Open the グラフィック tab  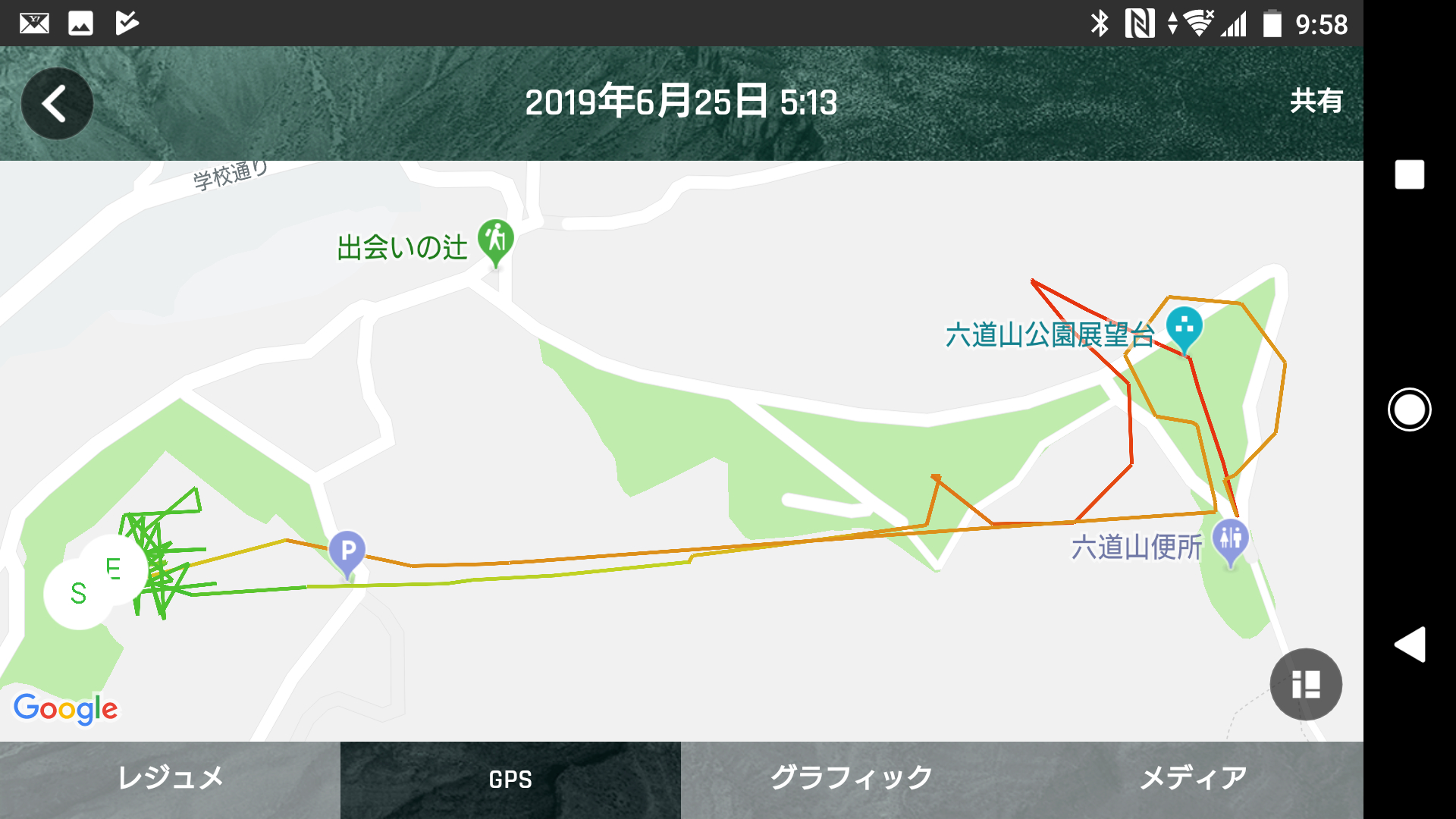(x=851, y=779)
